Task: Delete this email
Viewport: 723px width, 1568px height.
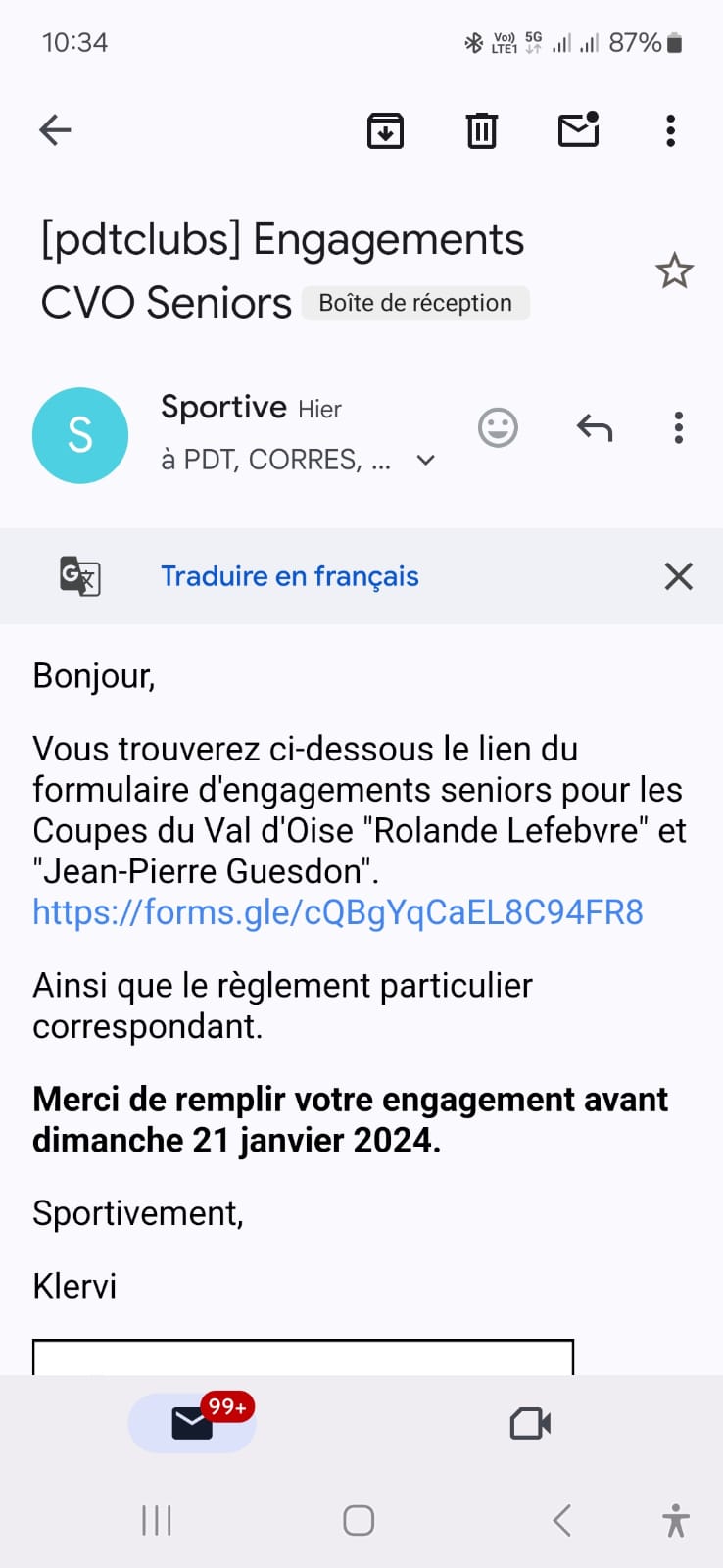Action: pyautogui.click(x=481, y=130)
